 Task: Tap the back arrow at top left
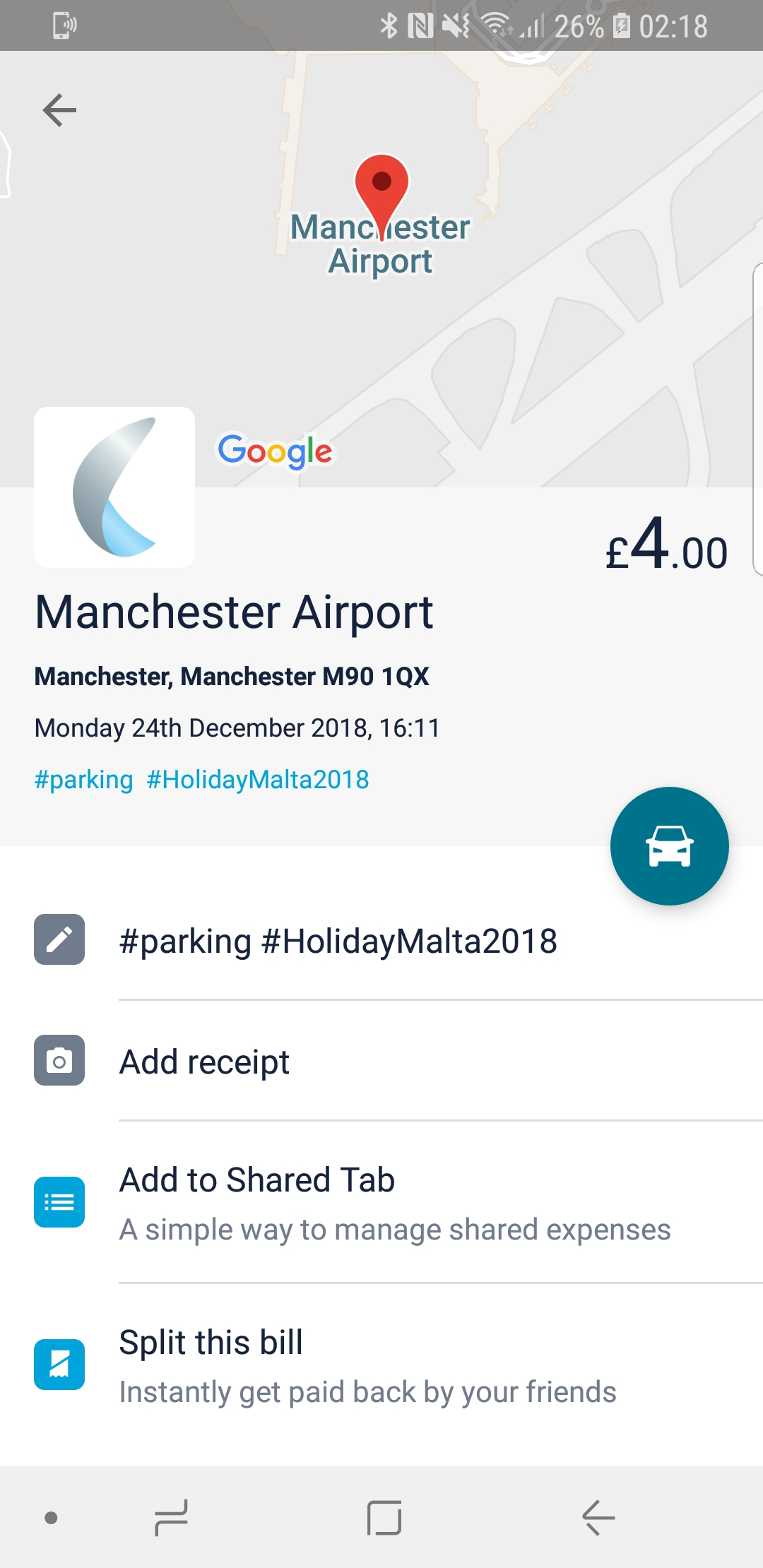click(x=59, y=109)
